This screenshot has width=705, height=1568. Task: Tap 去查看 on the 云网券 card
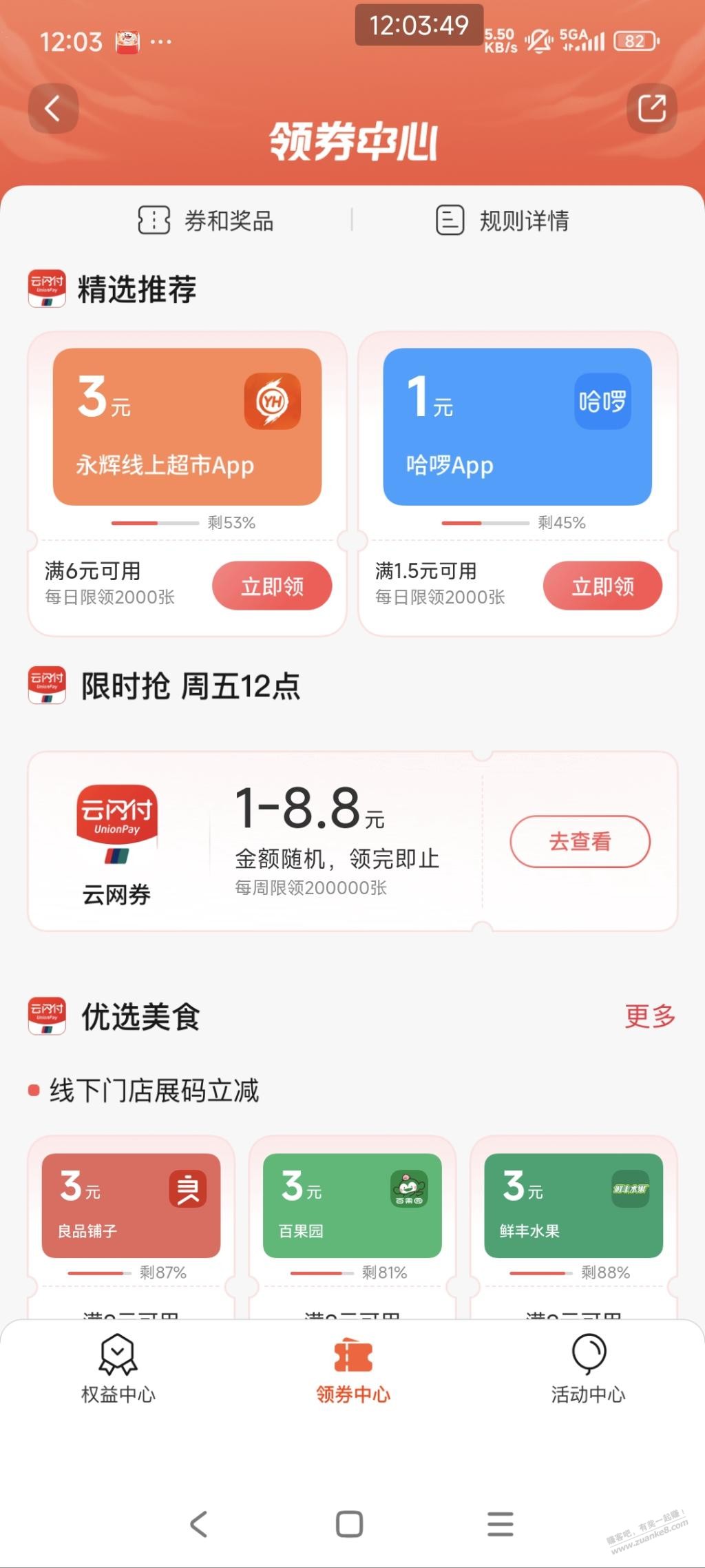(580, 841)
